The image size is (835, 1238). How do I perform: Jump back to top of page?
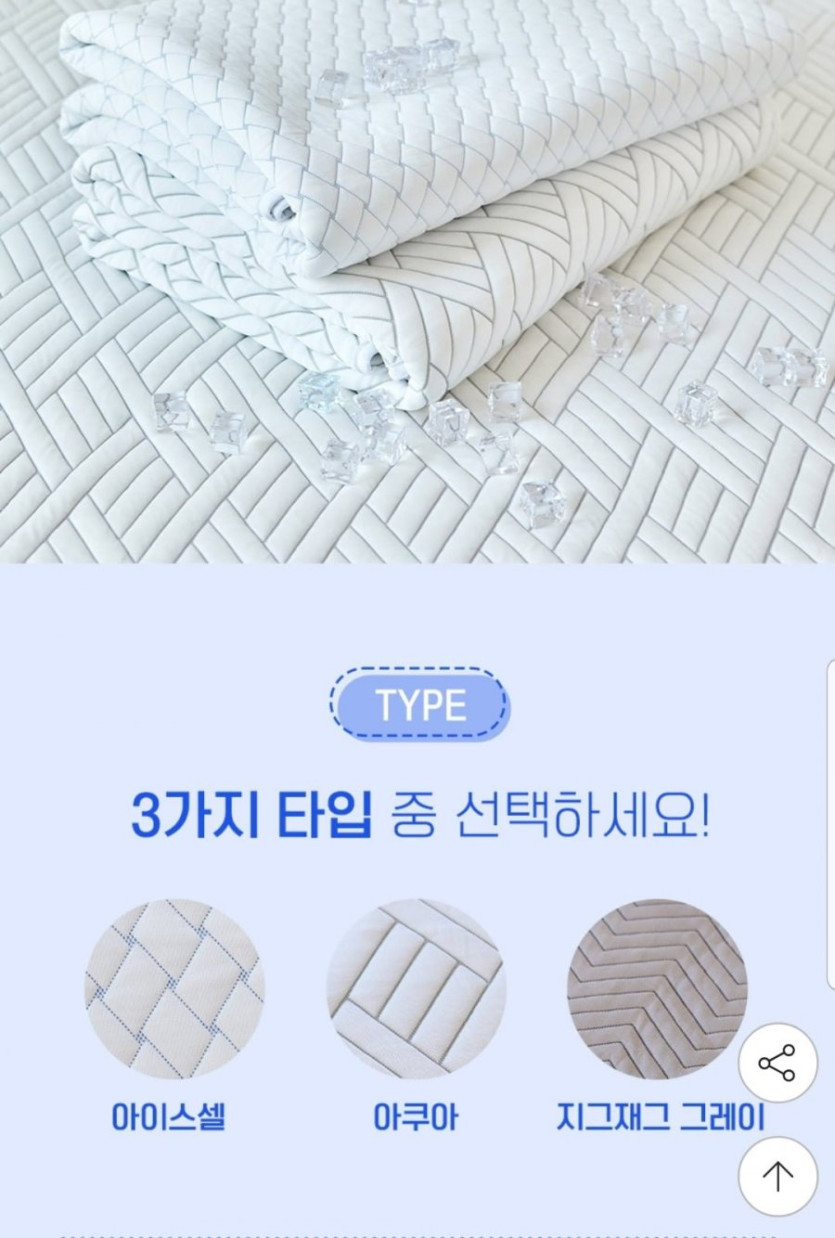click(777, 1176)
